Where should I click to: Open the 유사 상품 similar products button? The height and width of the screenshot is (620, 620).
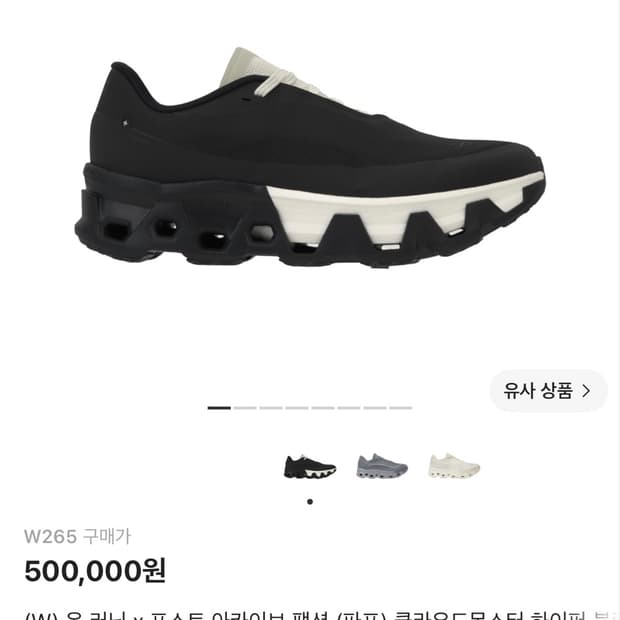[548, 391]
